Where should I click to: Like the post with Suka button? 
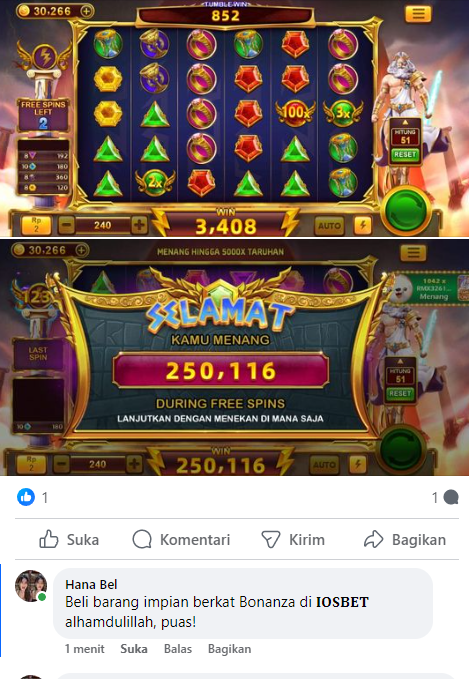[69, 540]
